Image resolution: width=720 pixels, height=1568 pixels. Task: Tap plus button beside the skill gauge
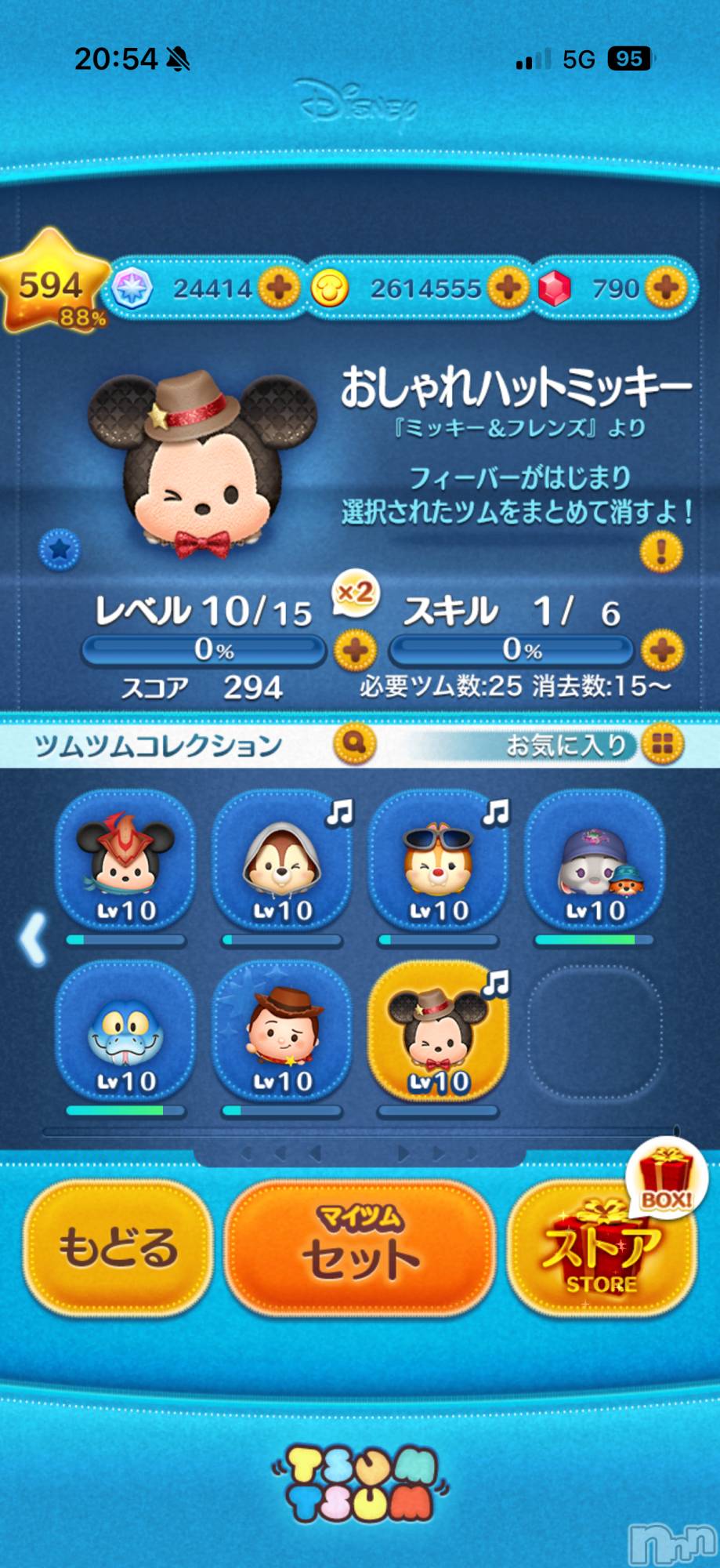[662, 650]
